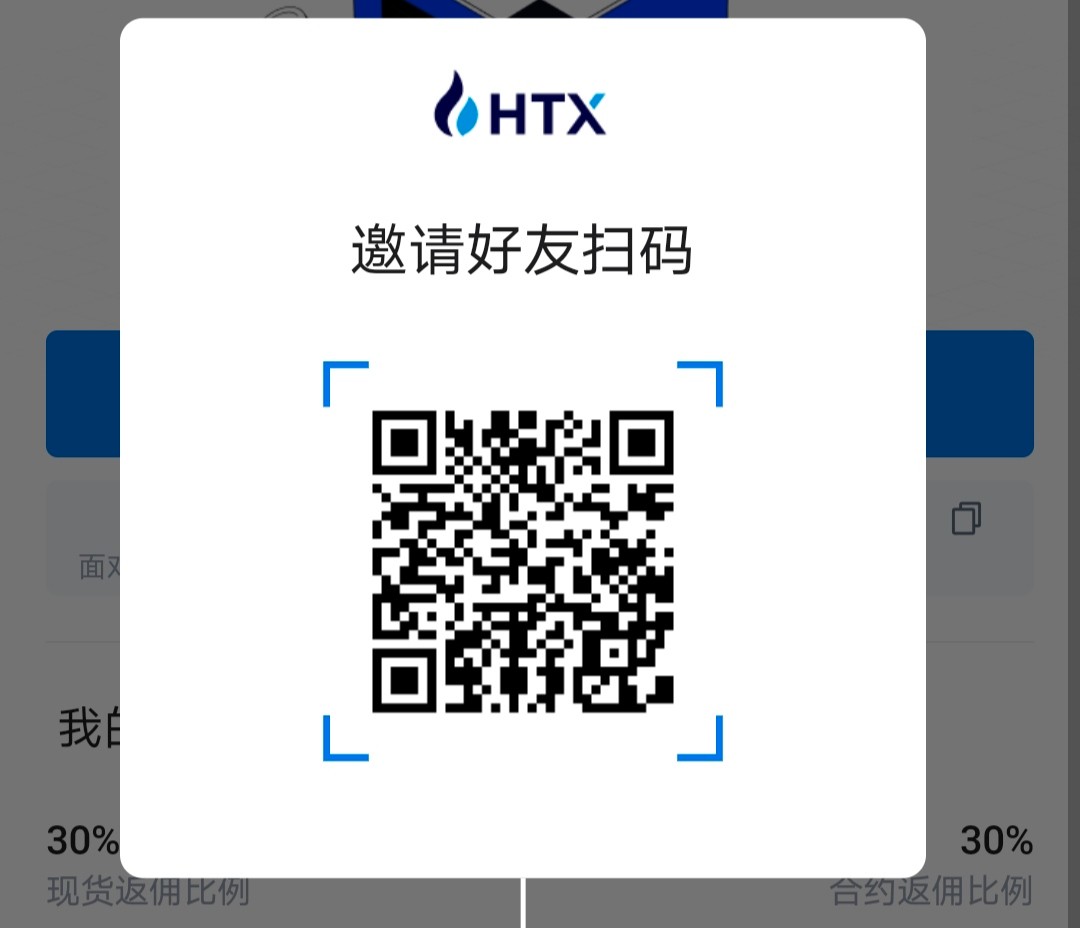Image resolution: width=1080 pixels, height=928 pixels.
Task: Tap the copy icon beside the invitation field
Action: (x=966, y=518)
